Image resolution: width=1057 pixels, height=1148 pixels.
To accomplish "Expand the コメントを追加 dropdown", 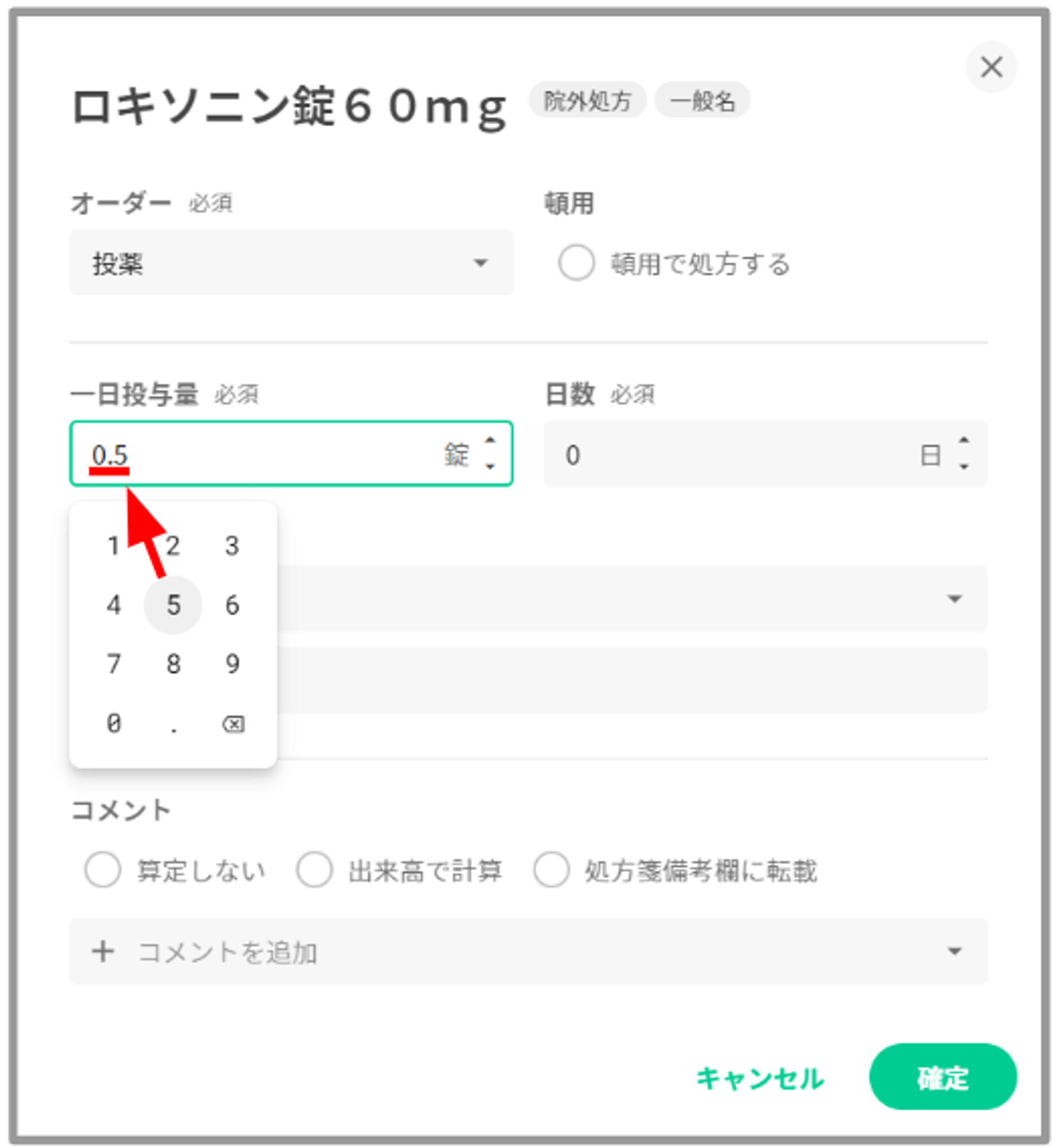I will [x=528, y=951].
